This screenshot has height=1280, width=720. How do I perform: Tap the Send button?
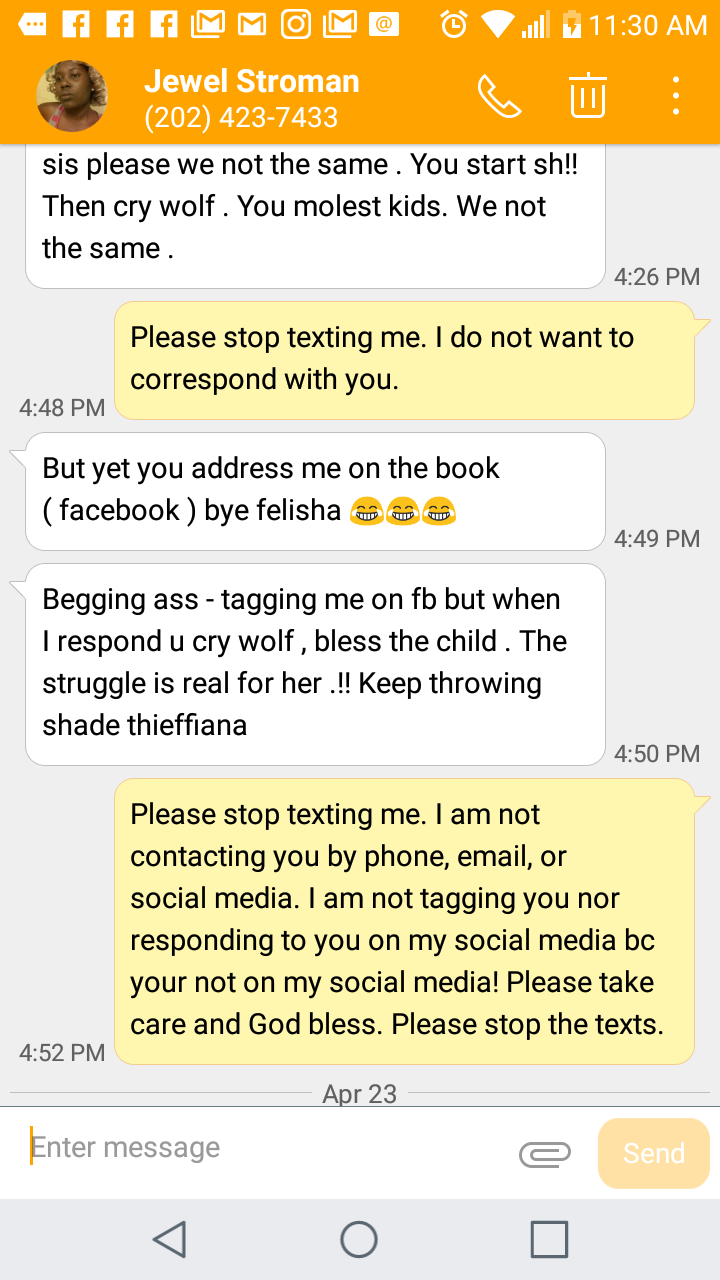[x=653, y=1153]
